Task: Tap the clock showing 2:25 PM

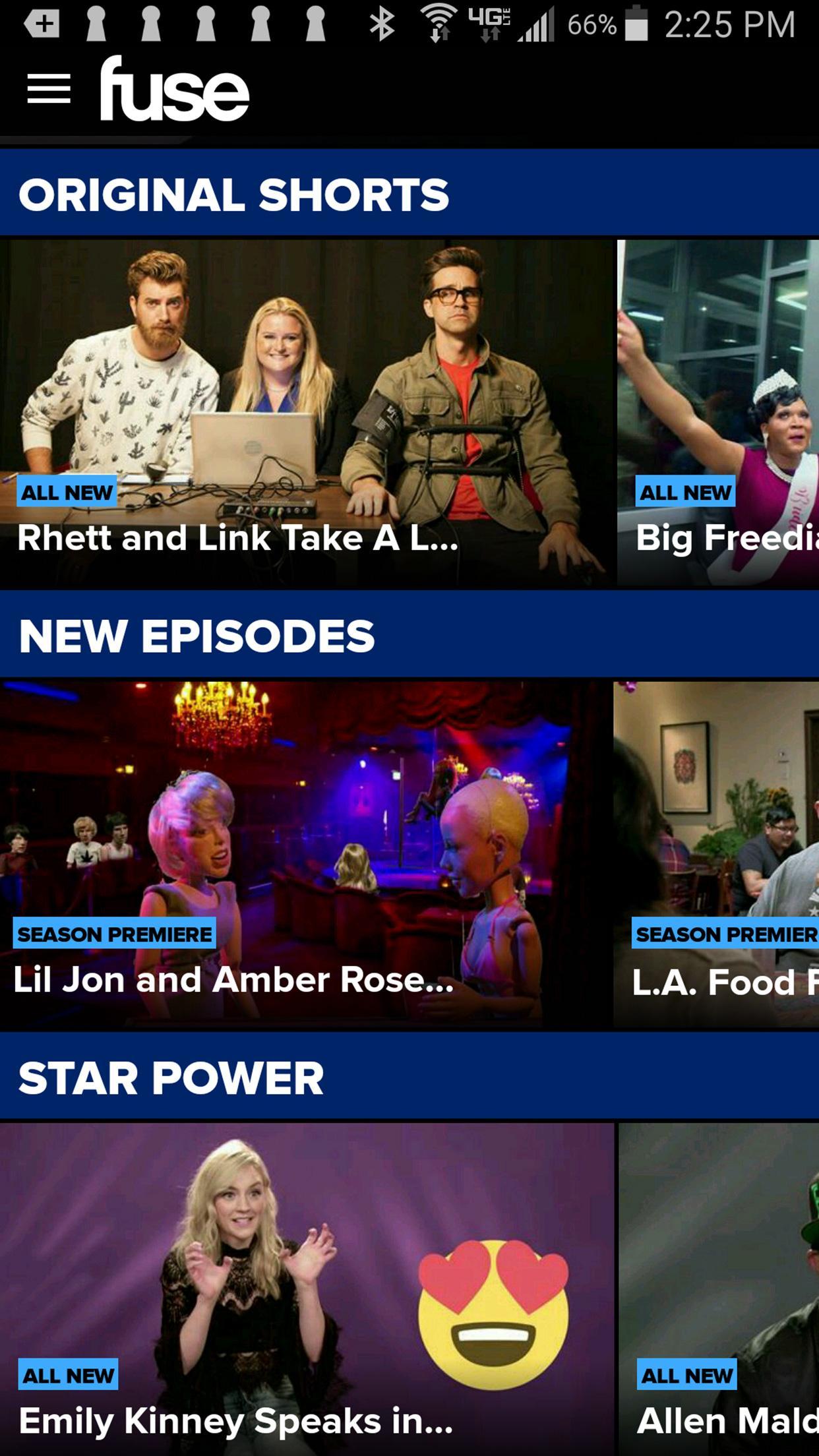Action: 729,24
